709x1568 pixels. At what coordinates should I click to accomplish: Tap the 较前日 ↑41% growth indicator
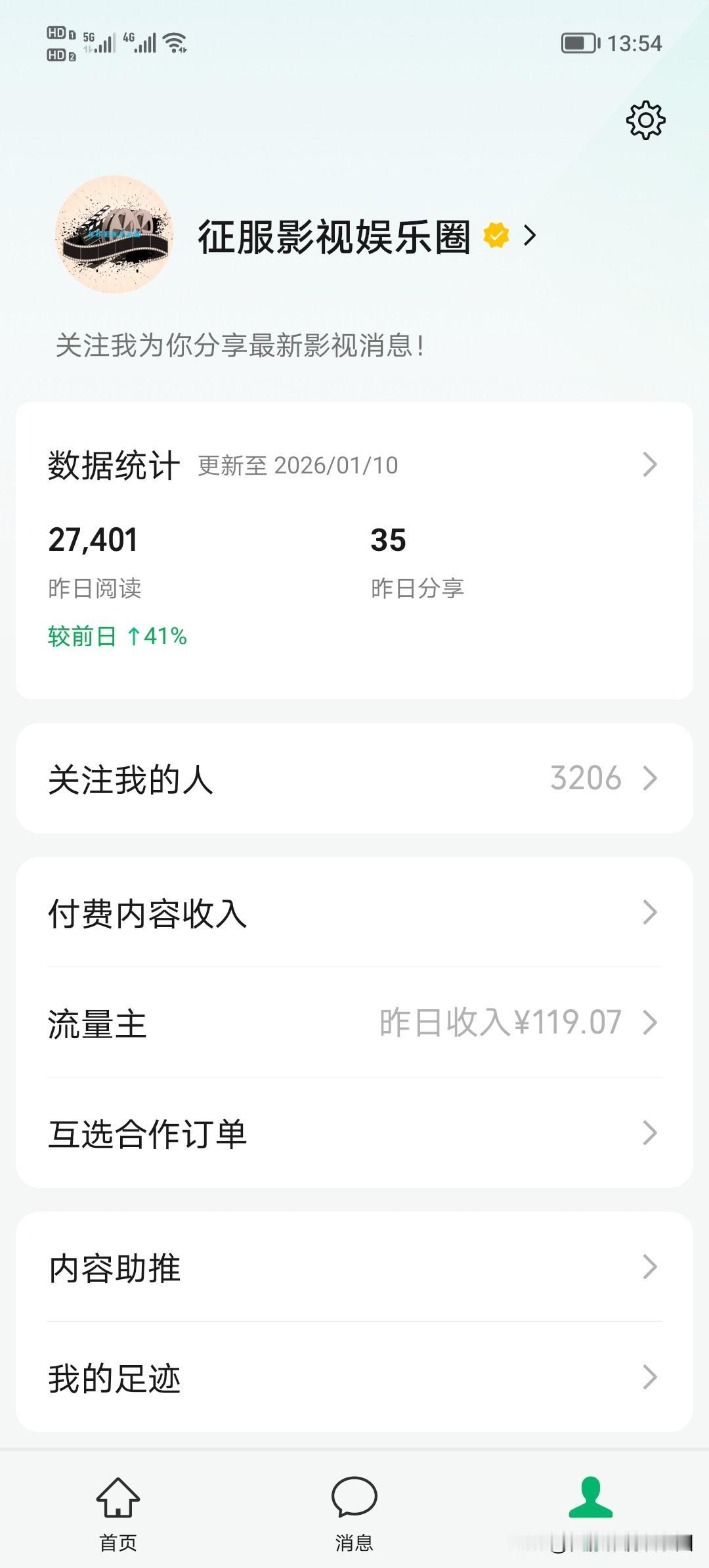point(117,635)
